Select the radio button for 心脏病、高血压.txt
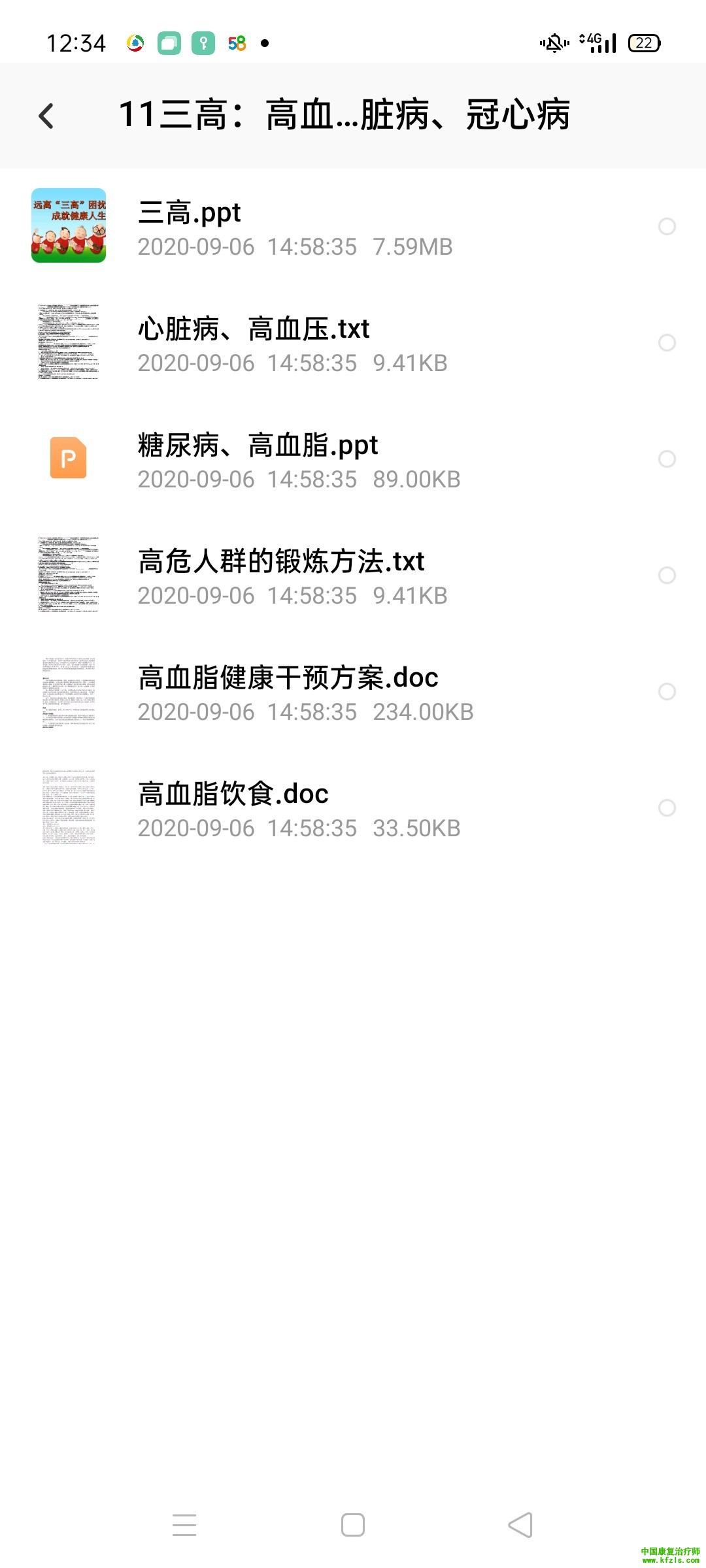 [667, 343]
